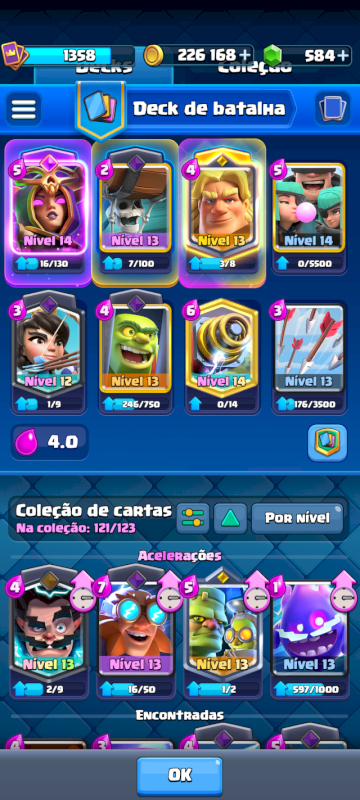Open the Sparky card showing 0/14

[222, 356]
